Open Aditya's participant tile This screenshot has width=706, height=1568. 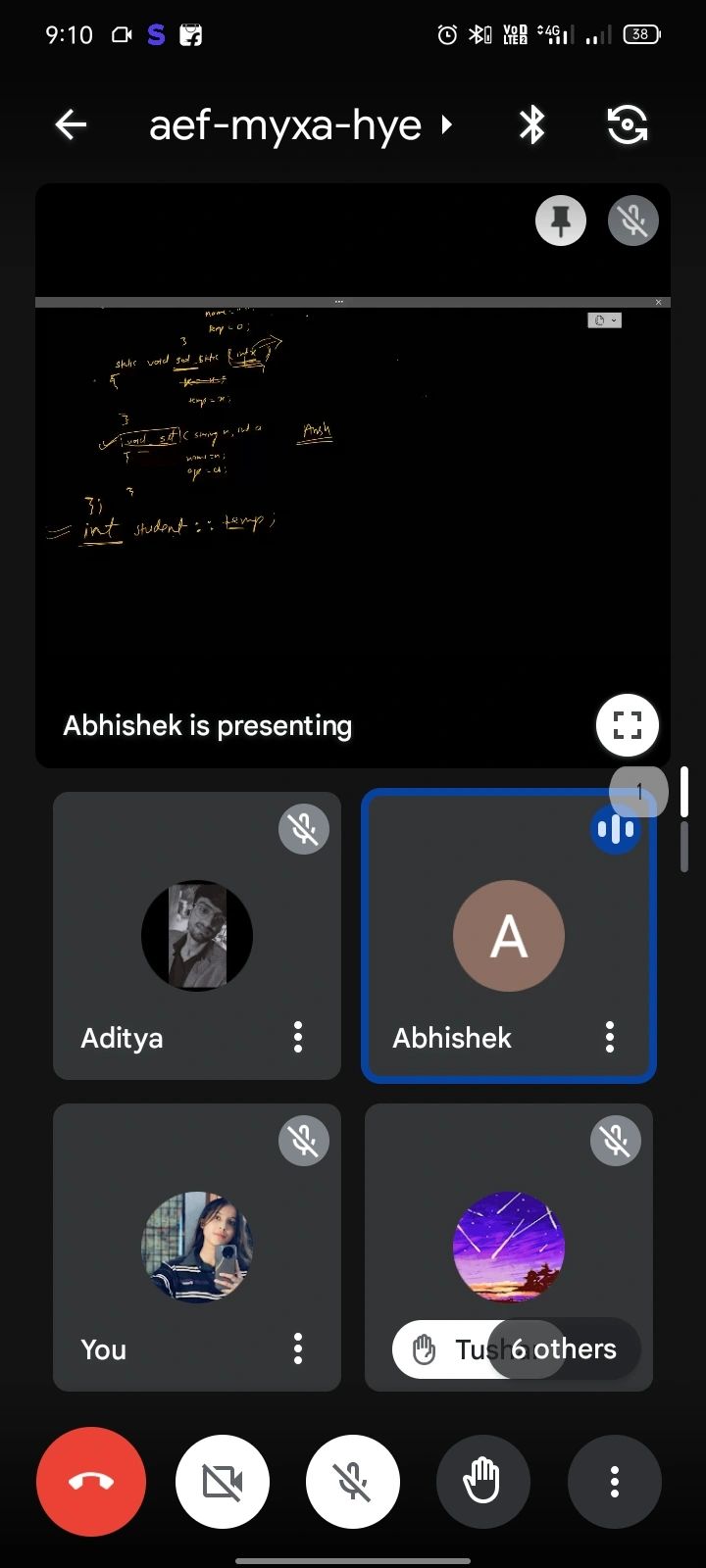tap(196, 936)
